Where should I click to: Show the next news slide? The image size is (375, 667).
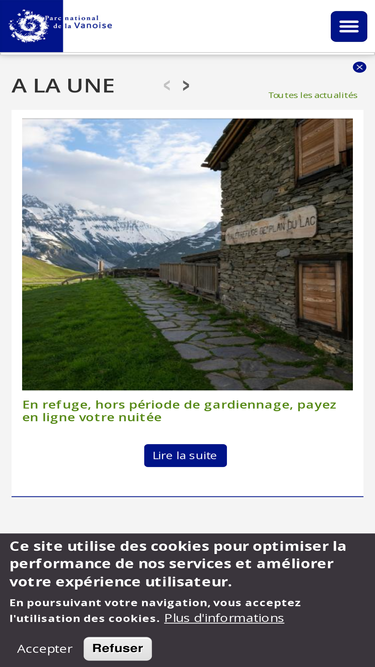(x=186, y=86)
